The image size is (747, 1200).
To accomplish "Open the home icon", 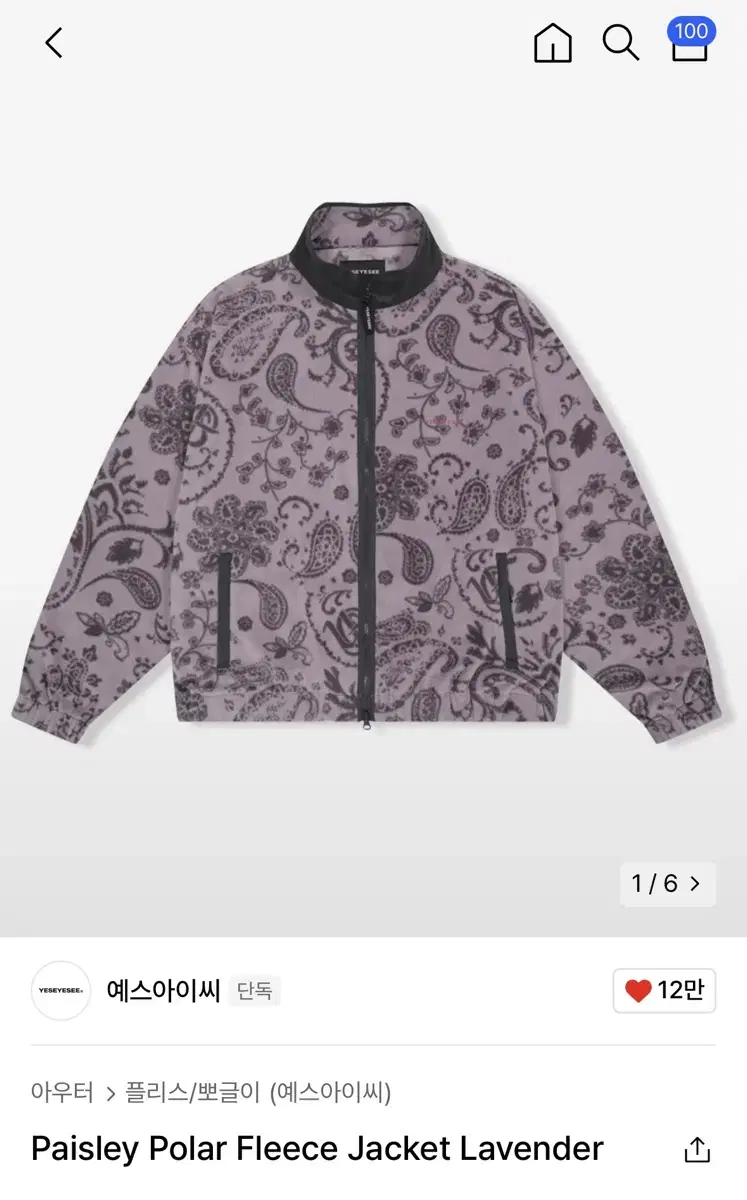I will pos(553,43).
